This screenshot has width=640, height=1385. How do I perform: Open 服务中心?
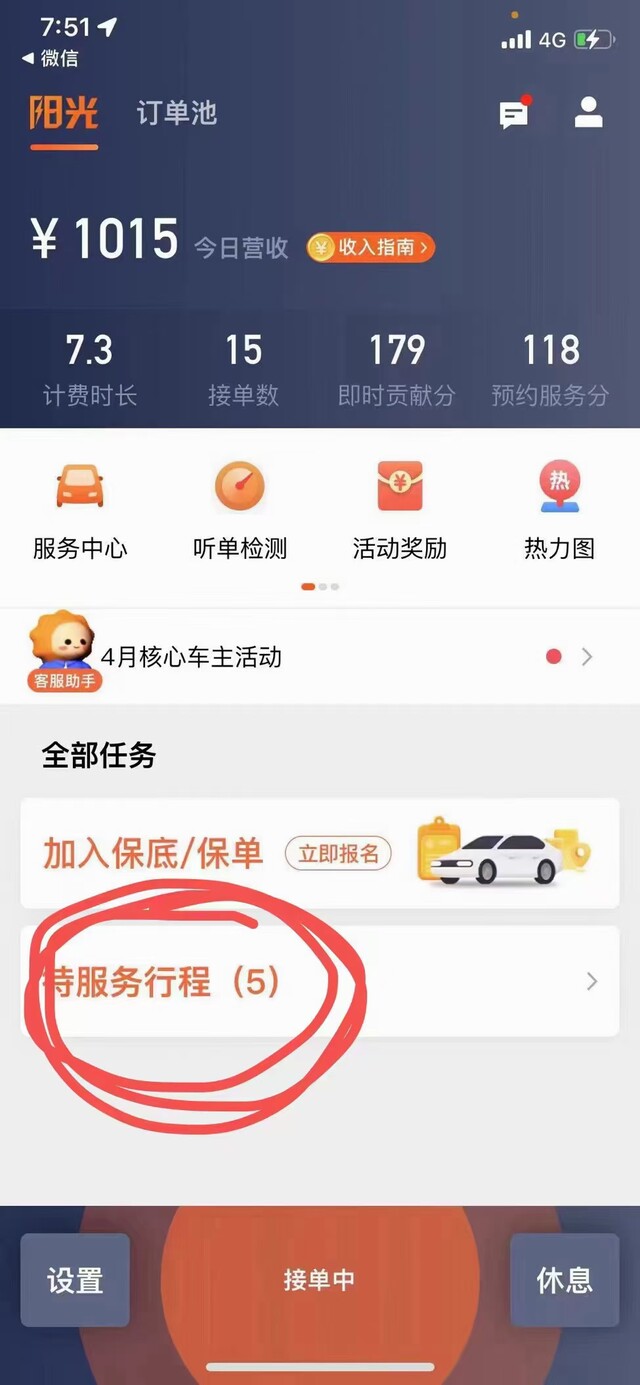pyautogui.click(x=80, y=510)
